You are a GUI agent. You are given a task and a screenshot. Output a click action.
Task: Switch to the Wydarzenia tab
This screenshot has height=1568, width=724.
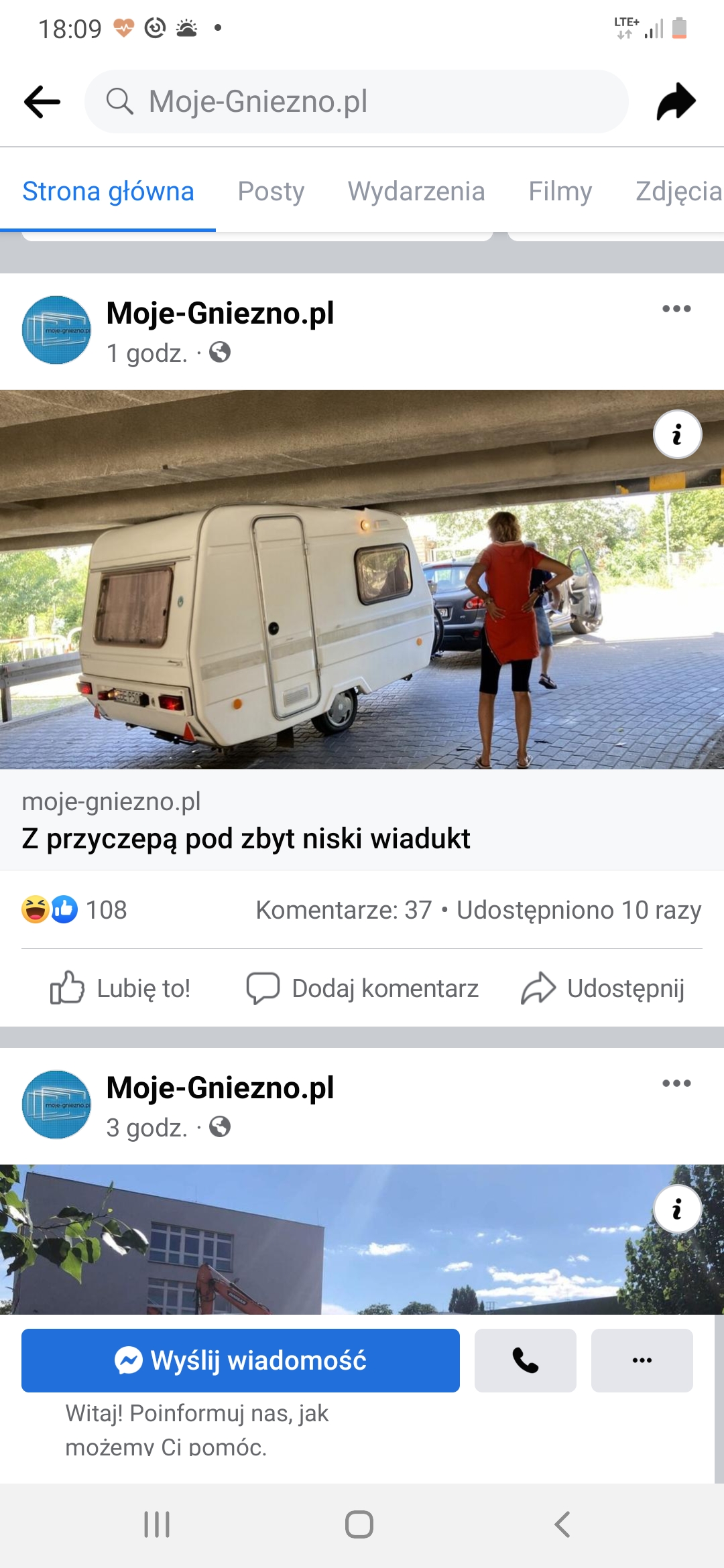(x=416, y=192)
